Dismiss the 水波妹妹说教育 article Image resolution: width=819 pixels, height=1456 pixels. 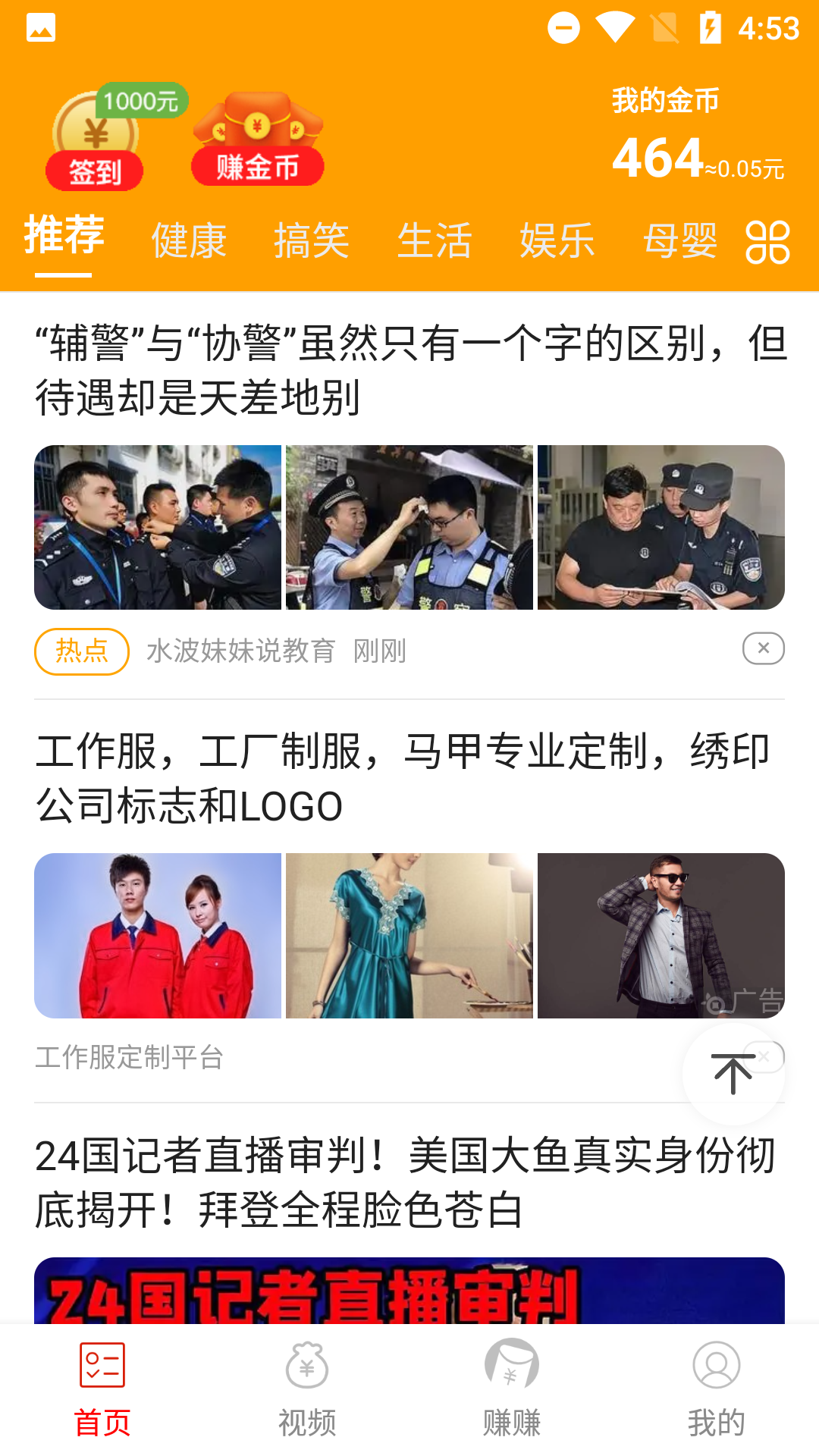pos(763,648)
